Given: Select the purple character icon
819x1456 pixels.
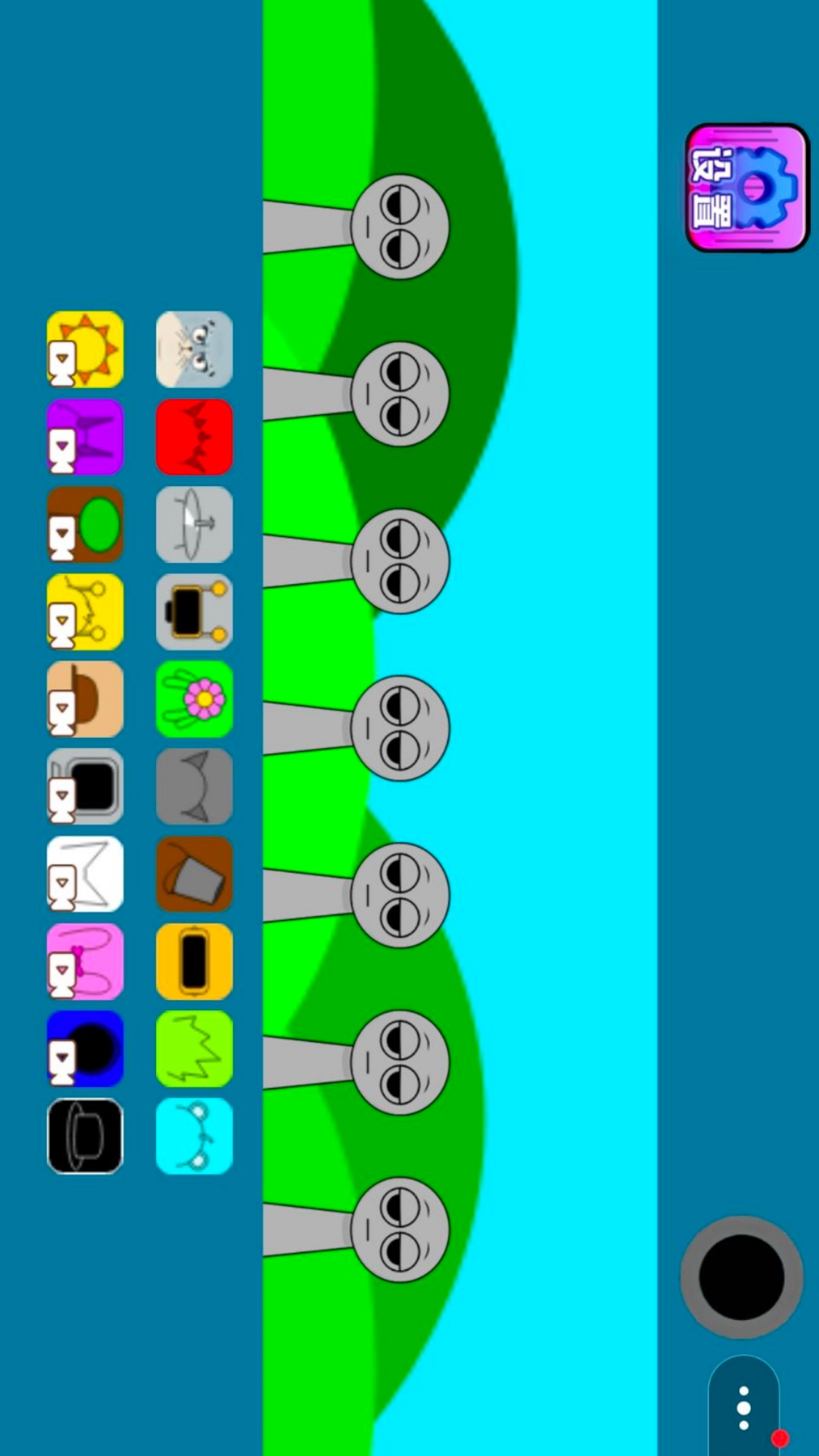Looking at the screenshot, I should 85,437.
